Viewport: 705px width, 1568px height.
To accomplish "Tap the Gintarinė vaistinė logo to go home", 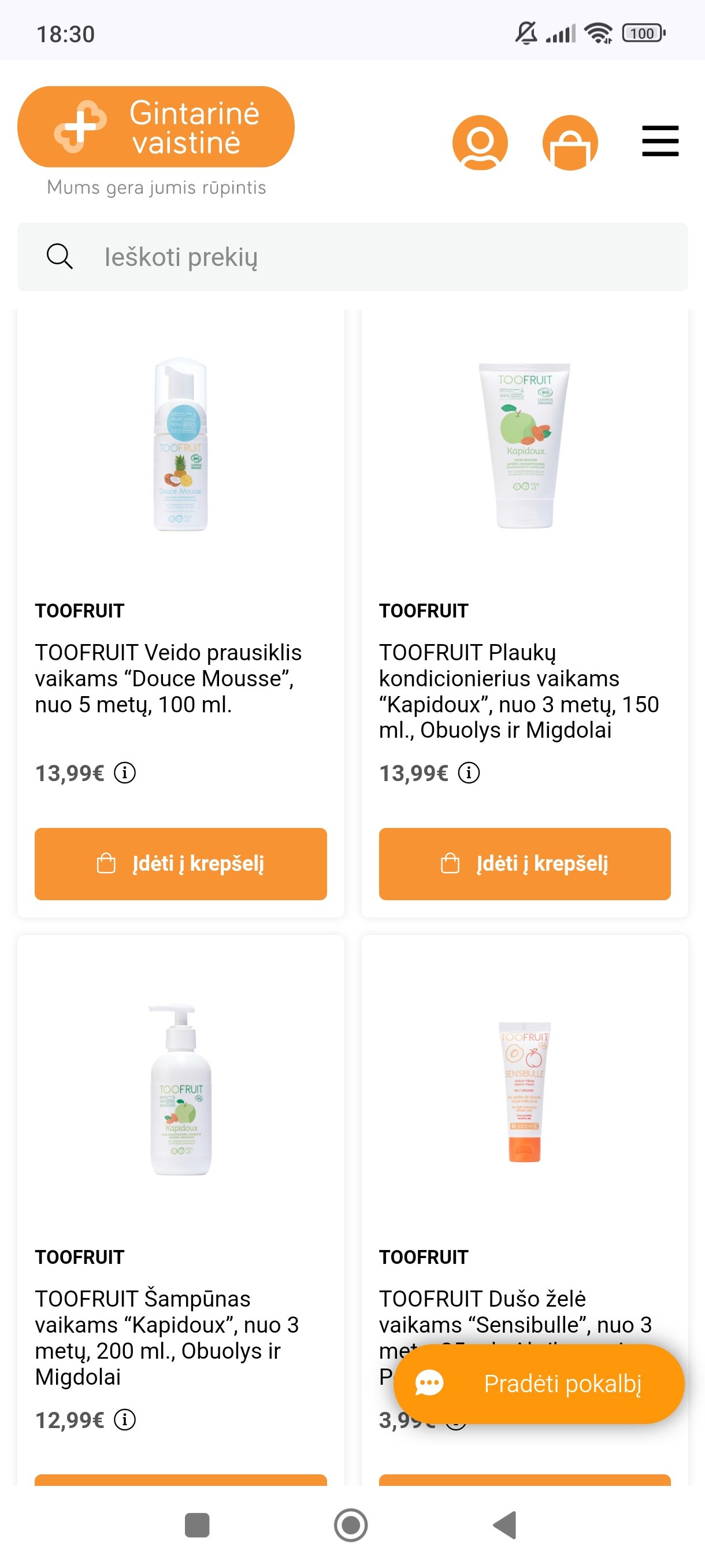I will coord(155,127).
